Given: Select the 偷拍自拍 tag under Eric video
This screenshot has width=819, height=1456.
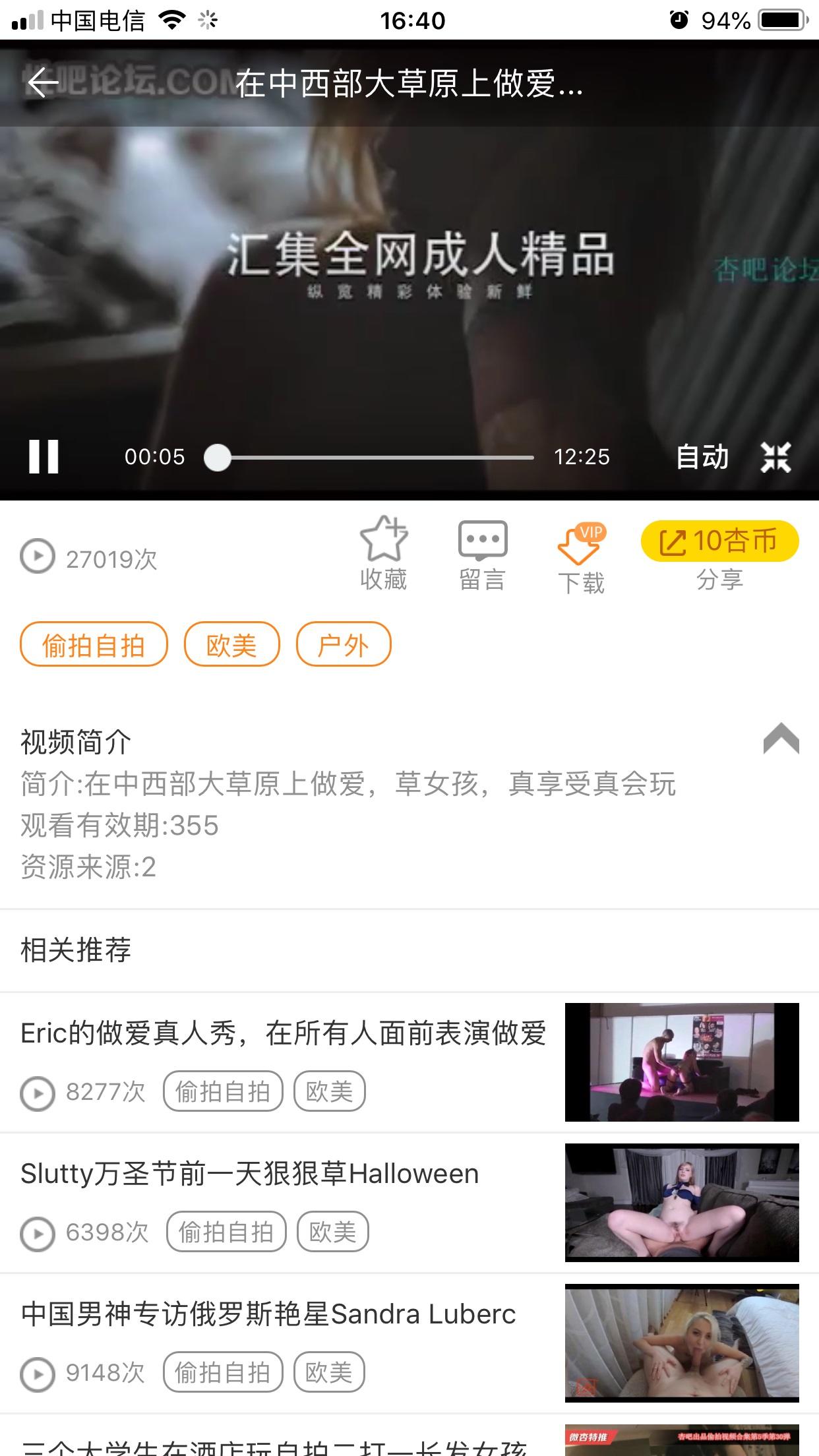Looking at the screenshot, I should pos(224,1091).
